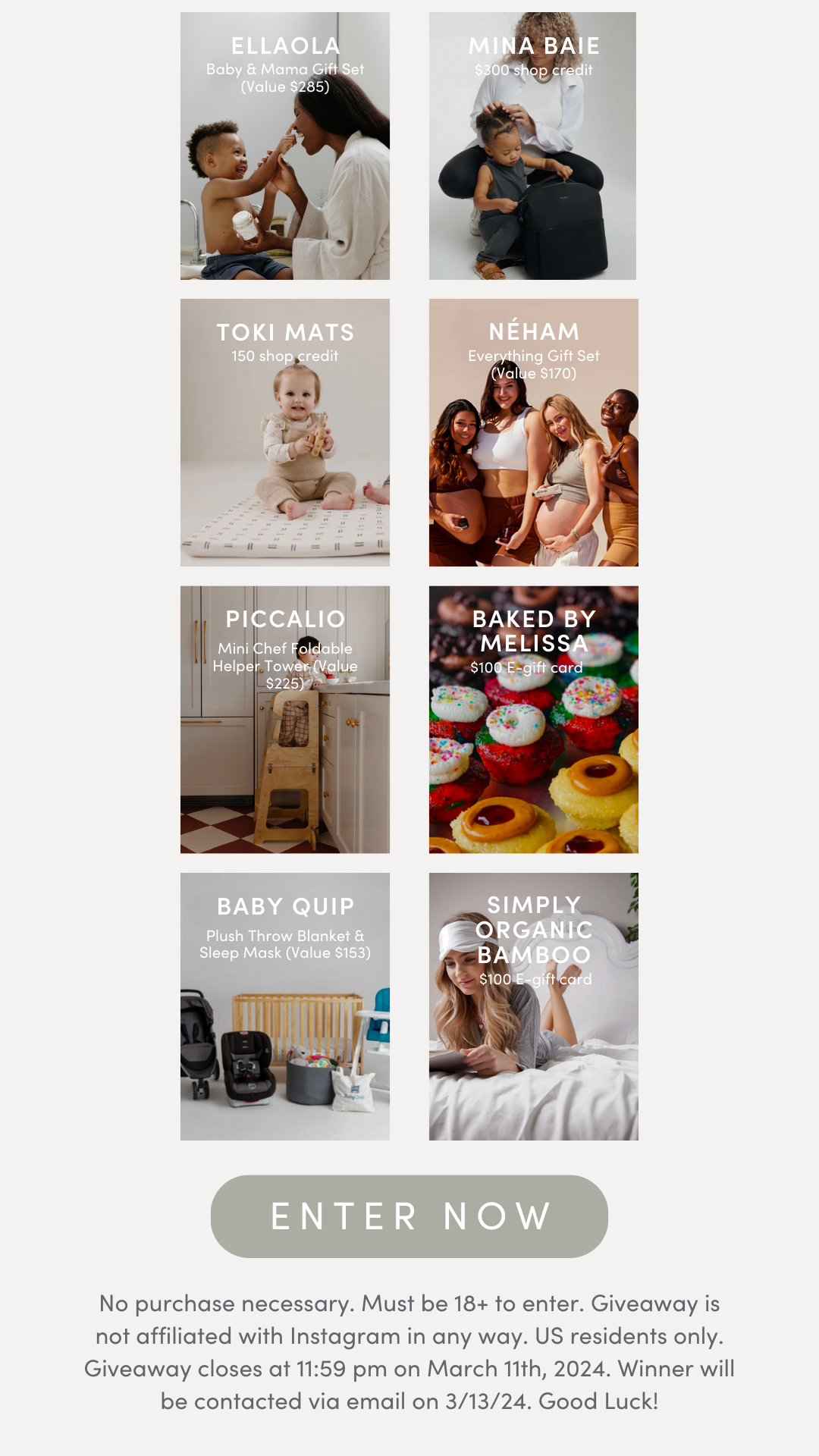The image size is (819, 1456).
Task: Select the Toki Mats shop credit tile
Action: coord(285,432)
